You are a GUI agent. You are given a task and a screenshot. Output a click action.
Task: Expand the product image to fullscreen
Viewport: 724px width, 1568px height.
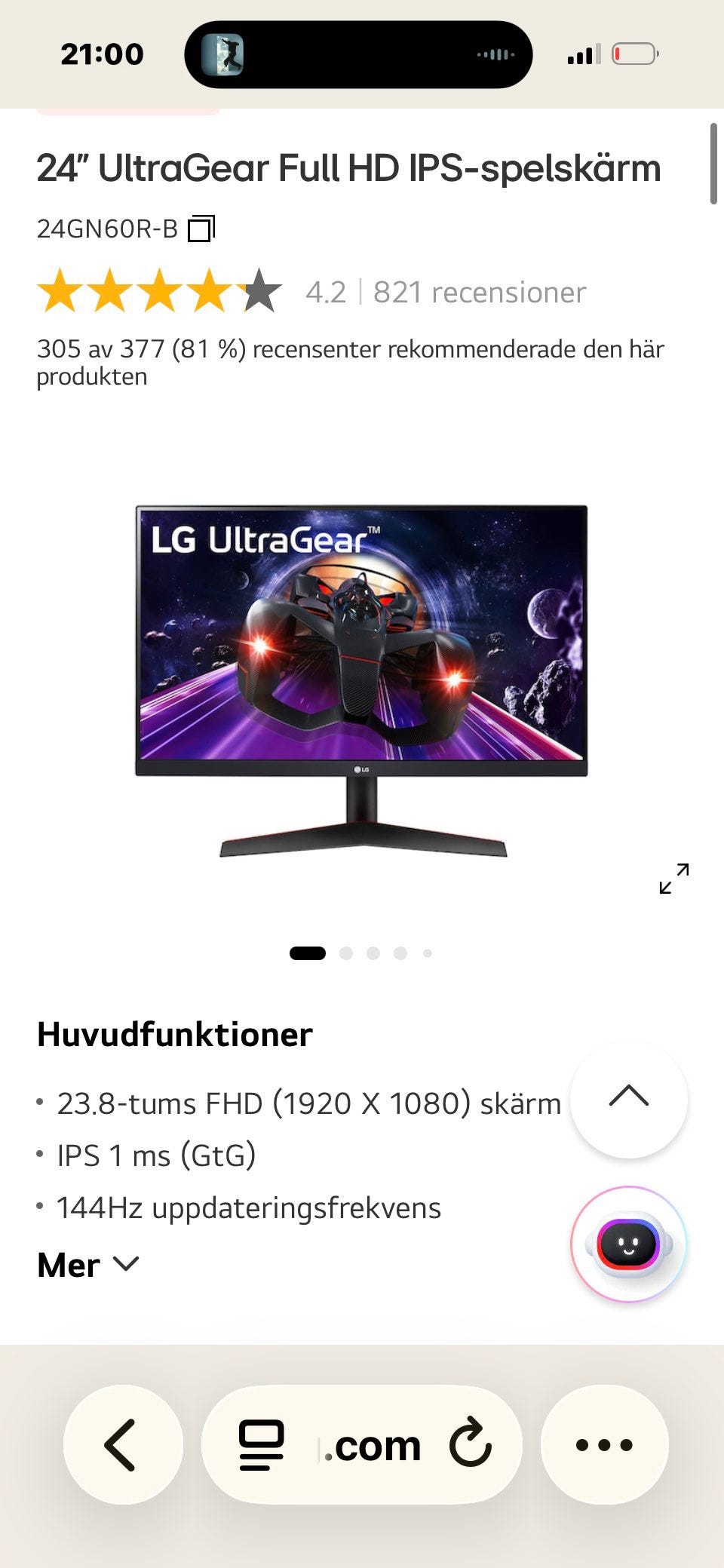[673, 879]
